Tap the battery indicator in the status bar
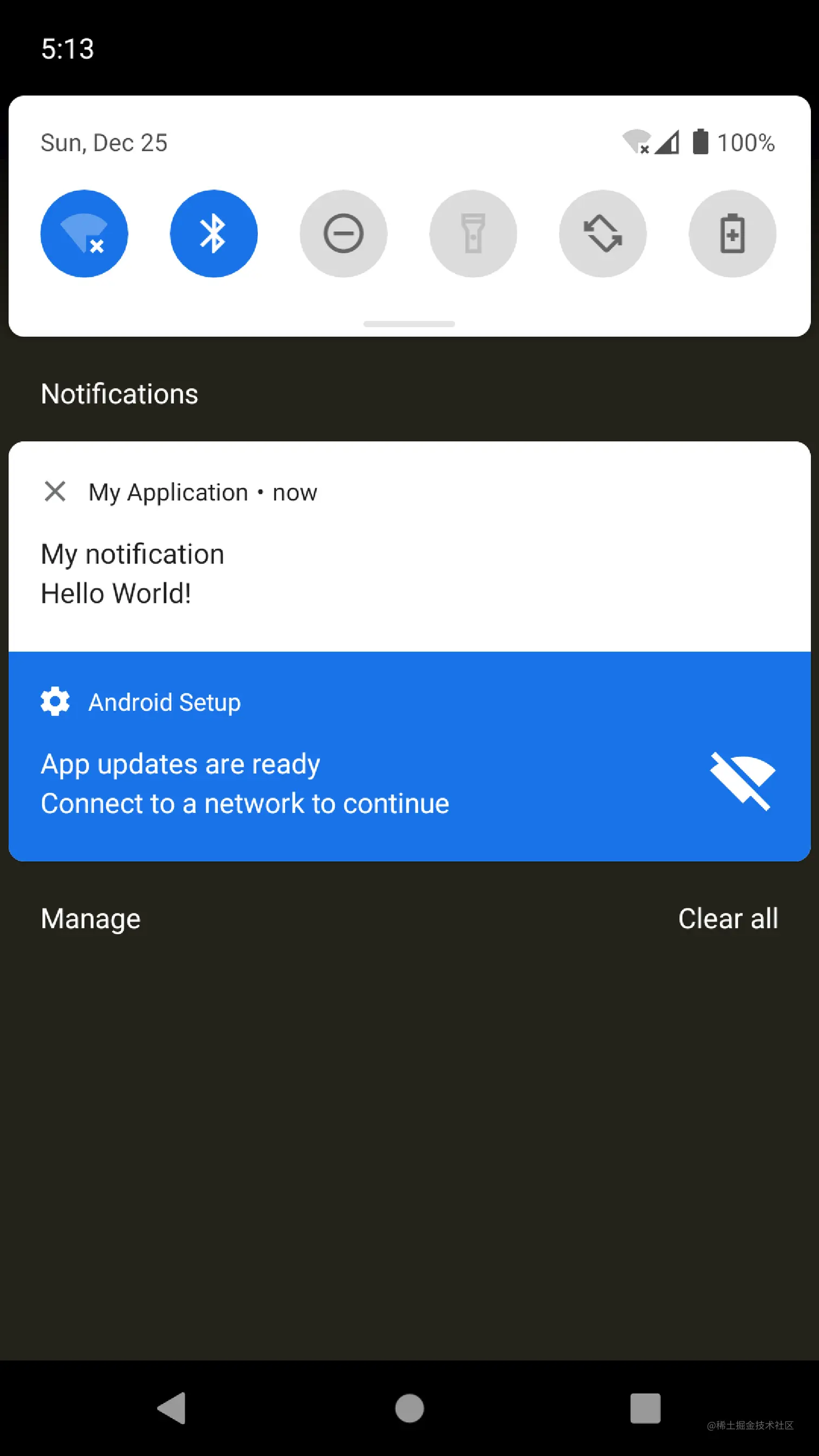Image resolution: width=819 pixels, height=1456 pixels. pos(701,143)
